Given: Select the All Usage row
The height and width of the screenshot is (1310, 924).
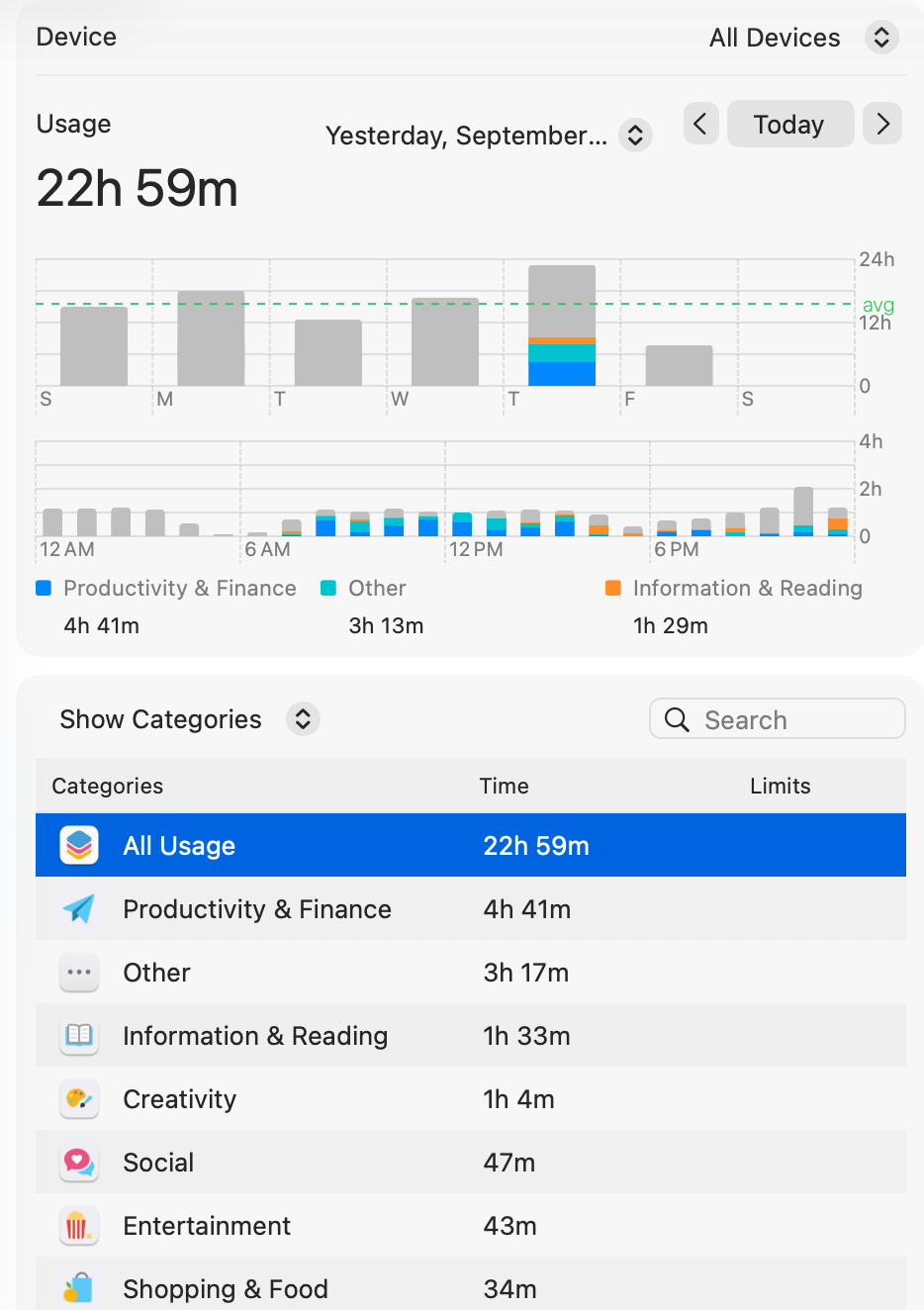Looking at the screenshot, I should pos(470,845).
